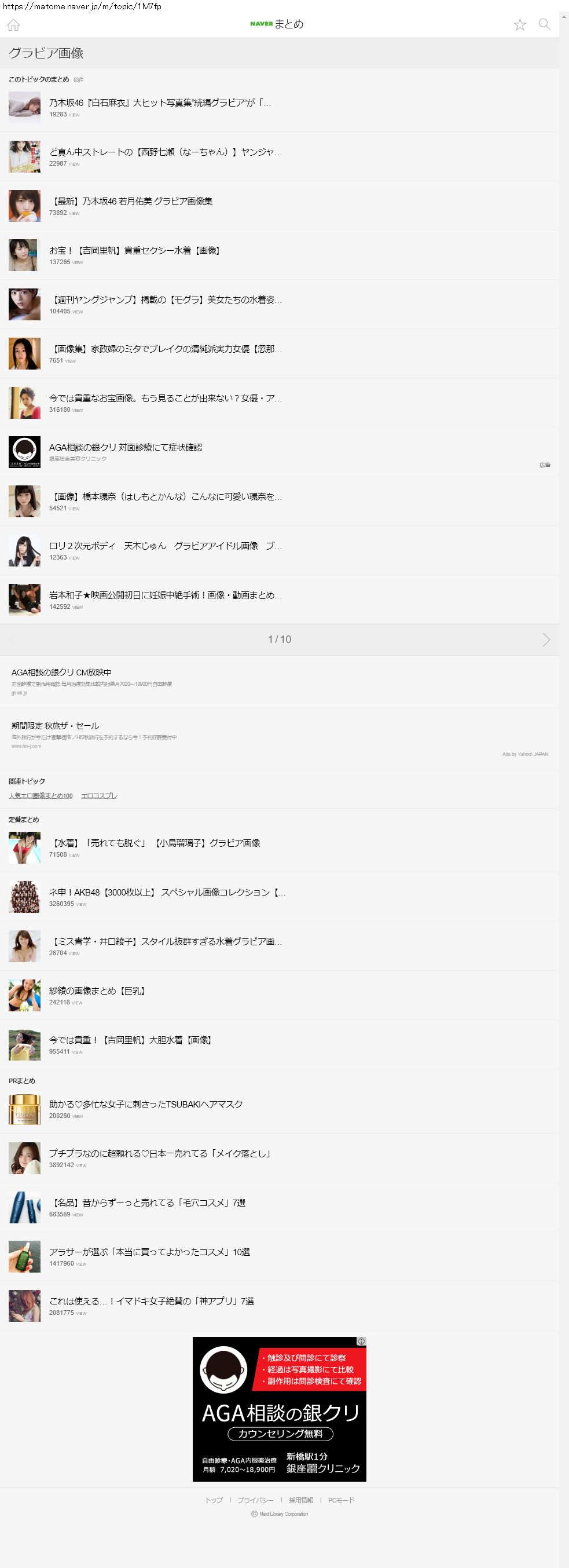Open the プライバシー footer link

pyautogui.click(x=256, y=1500)
